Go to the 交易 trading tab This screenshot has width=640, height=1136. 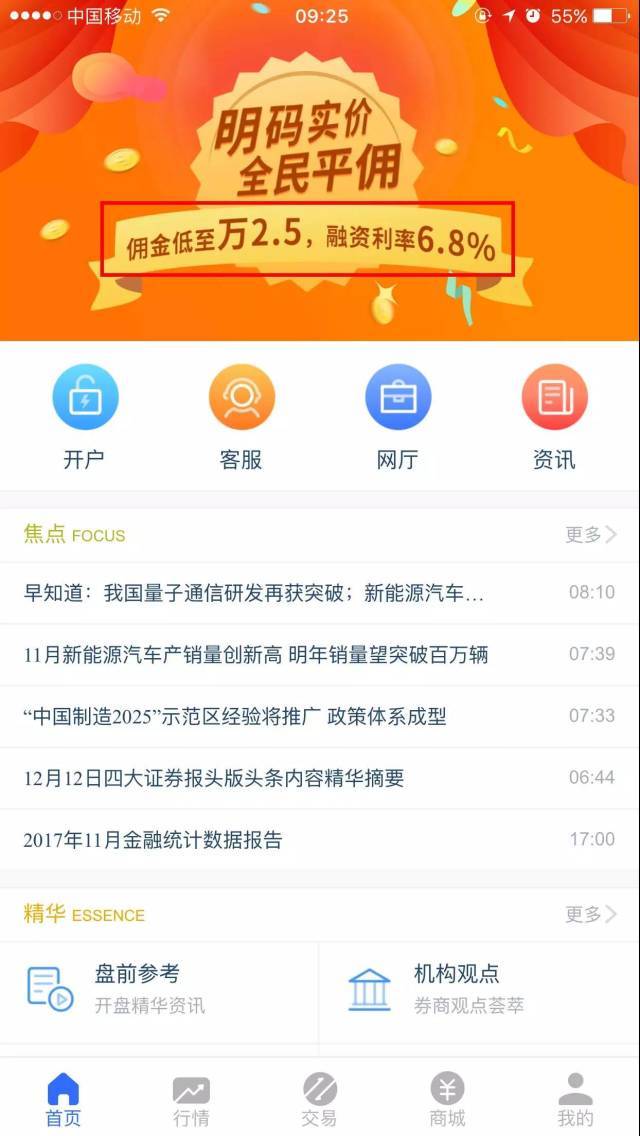pos(319,1098)
